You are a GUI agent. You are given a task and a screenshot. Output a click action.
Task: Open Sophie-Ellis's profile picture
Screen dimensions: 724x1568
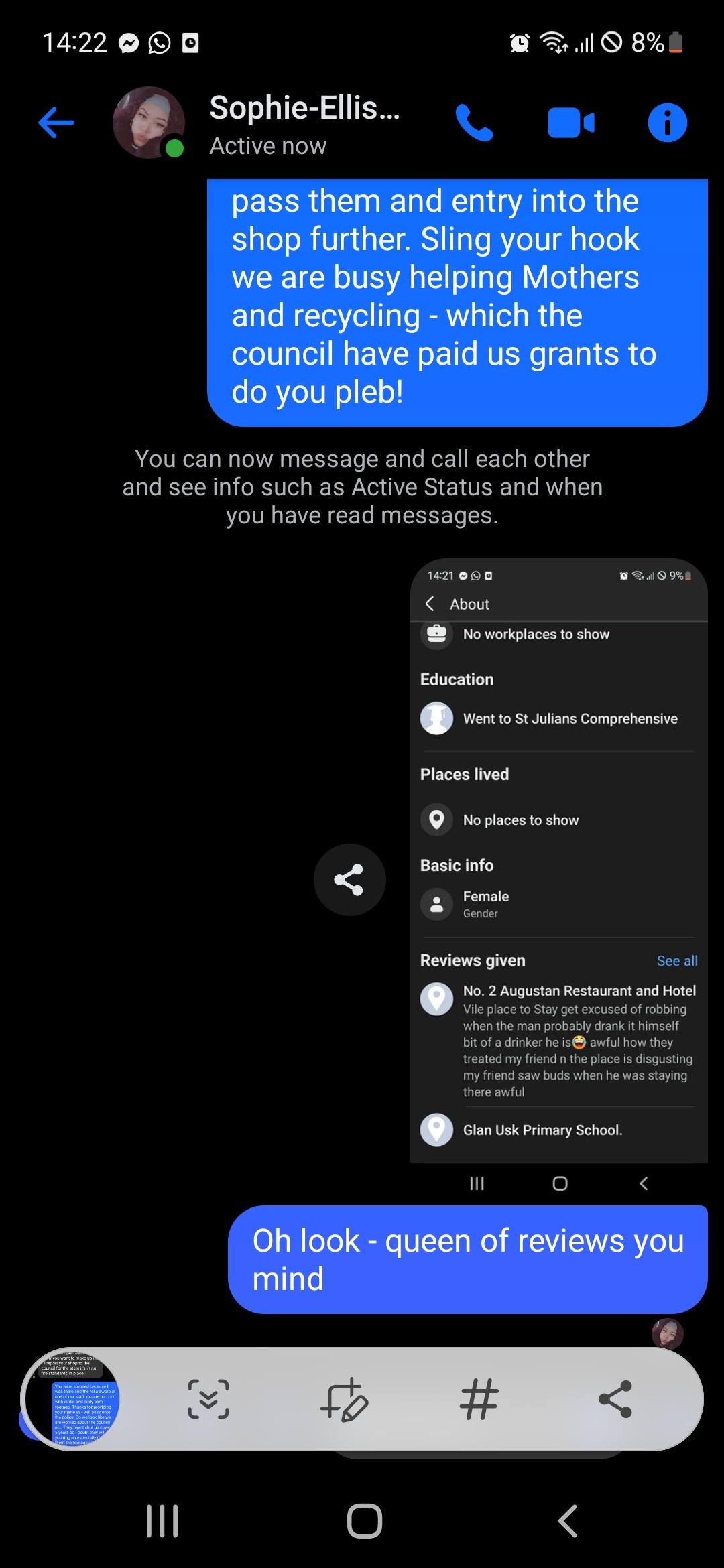coord(149,123)
